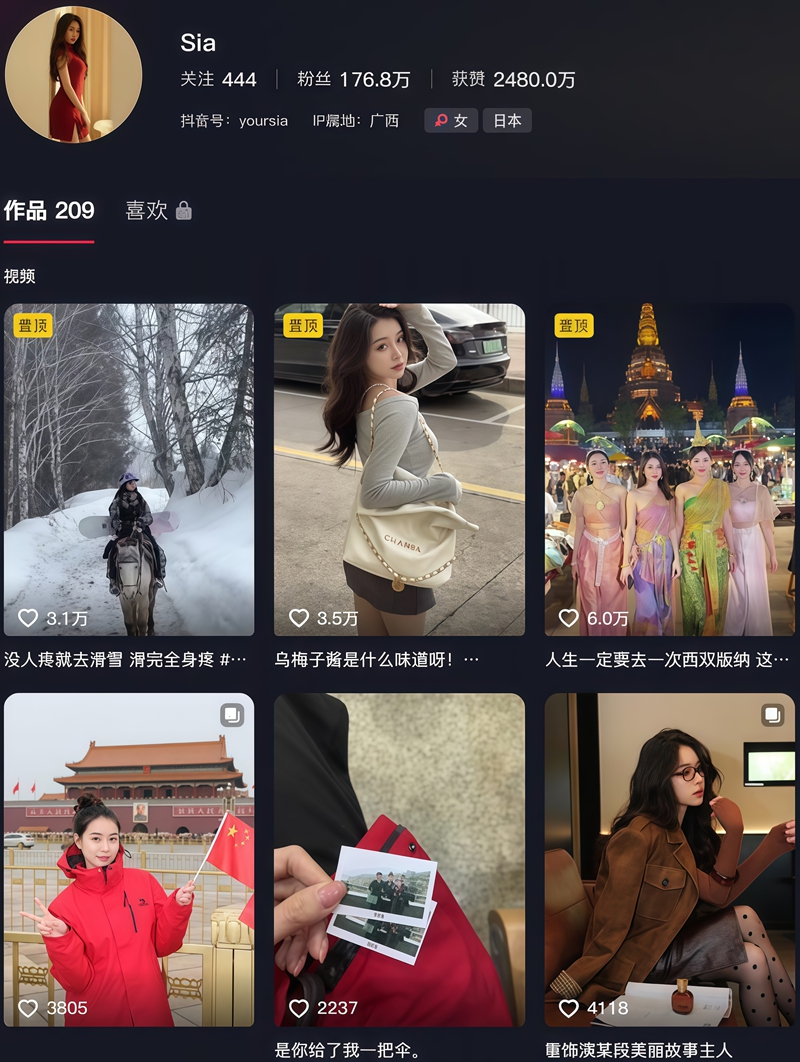The height and width of the screenshot is (1062, 800).
Task: Open the pinned 乌梅子酱 video
Action: pos(399,469)
